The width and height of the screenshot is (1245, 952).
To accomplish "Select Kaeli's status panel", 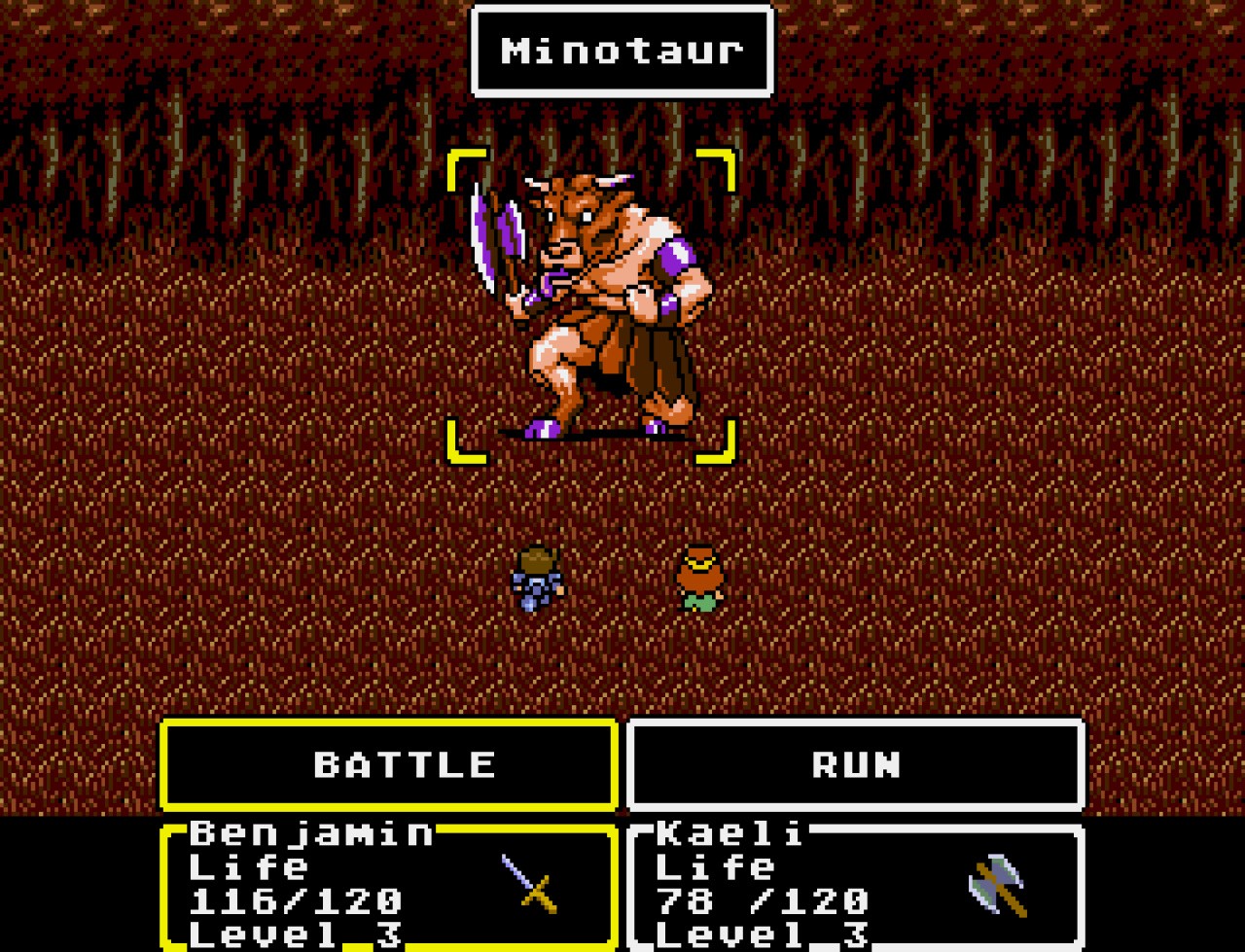I will pos(855,887).
